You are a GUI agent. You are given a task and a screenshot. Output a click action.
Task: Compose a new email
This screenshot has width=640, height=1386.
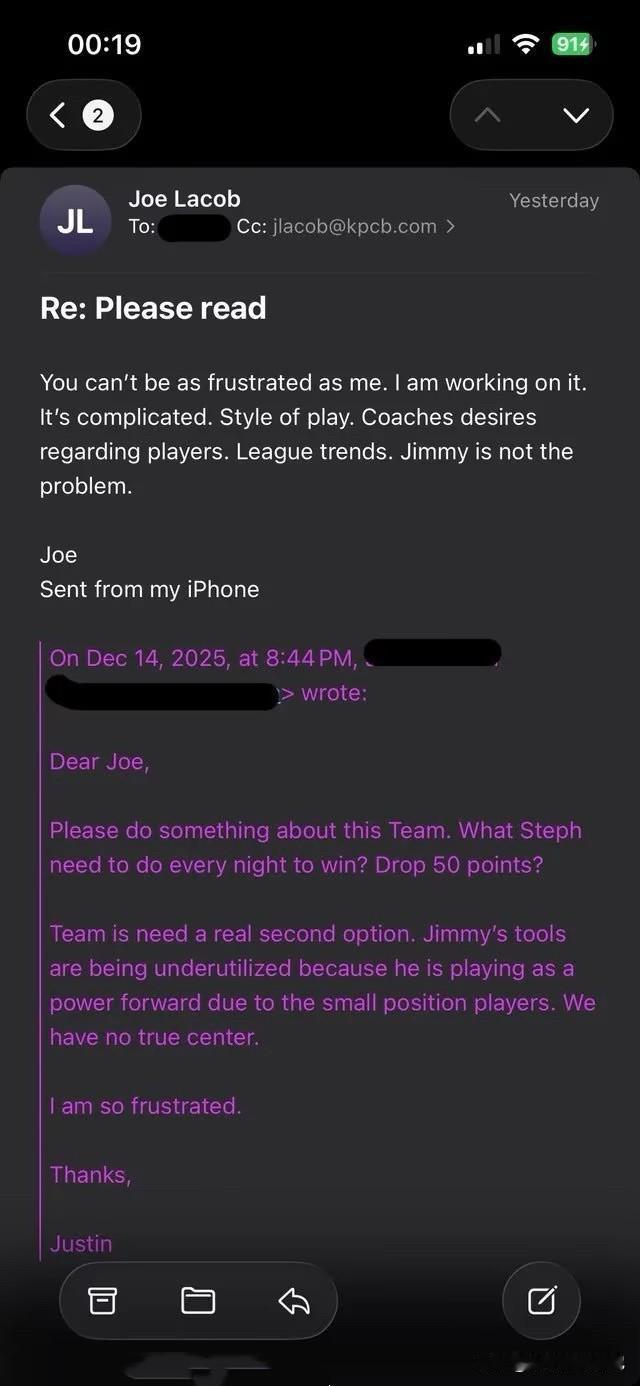541,1300
